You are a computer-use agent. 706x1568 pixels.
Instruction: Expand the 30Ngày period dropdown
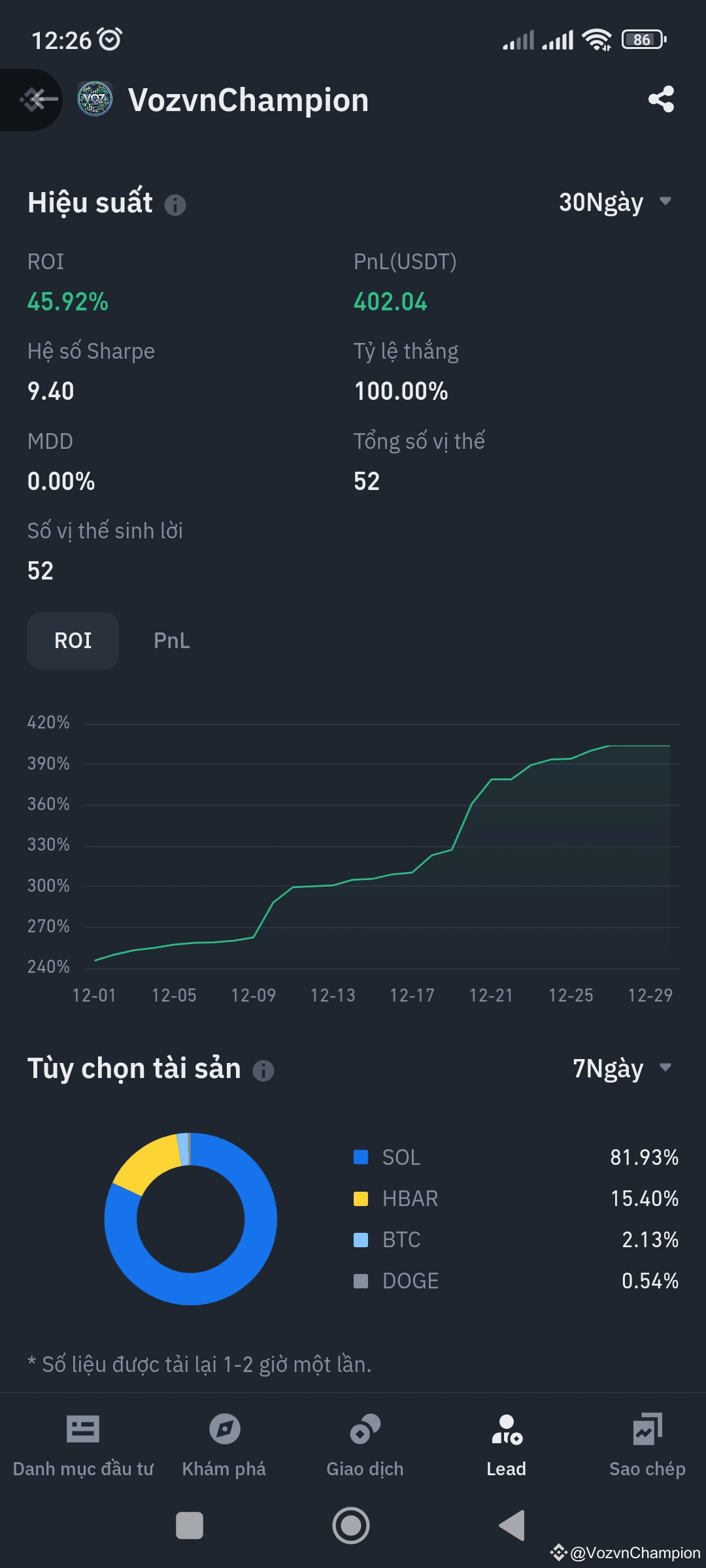tap(614, 203)
